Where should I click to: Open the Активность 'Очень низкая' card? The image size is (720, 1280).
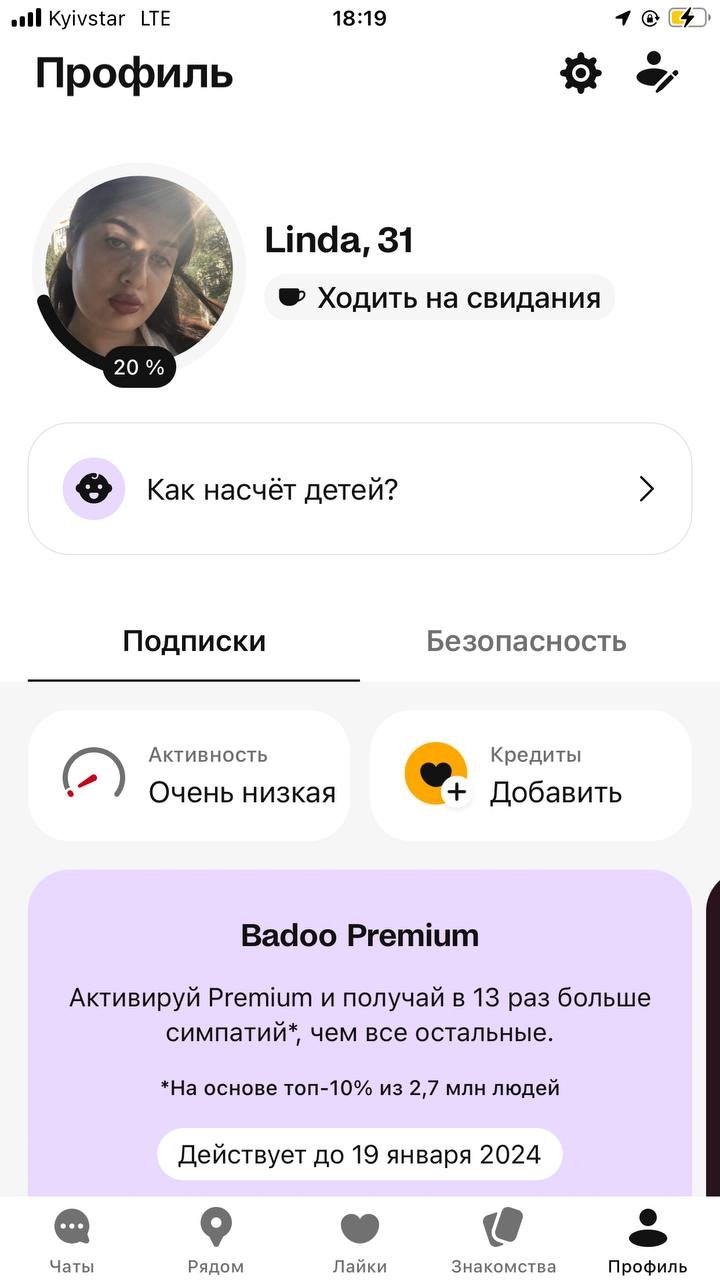[x=189, y=776]
